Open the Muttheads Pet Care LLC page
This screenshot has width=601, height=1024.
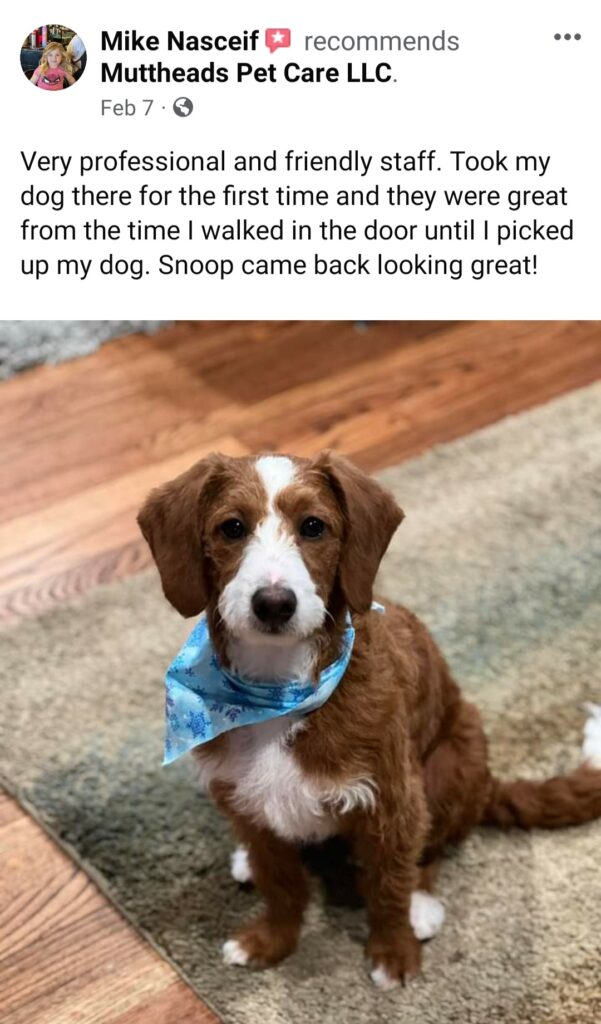tap(246, 73)
